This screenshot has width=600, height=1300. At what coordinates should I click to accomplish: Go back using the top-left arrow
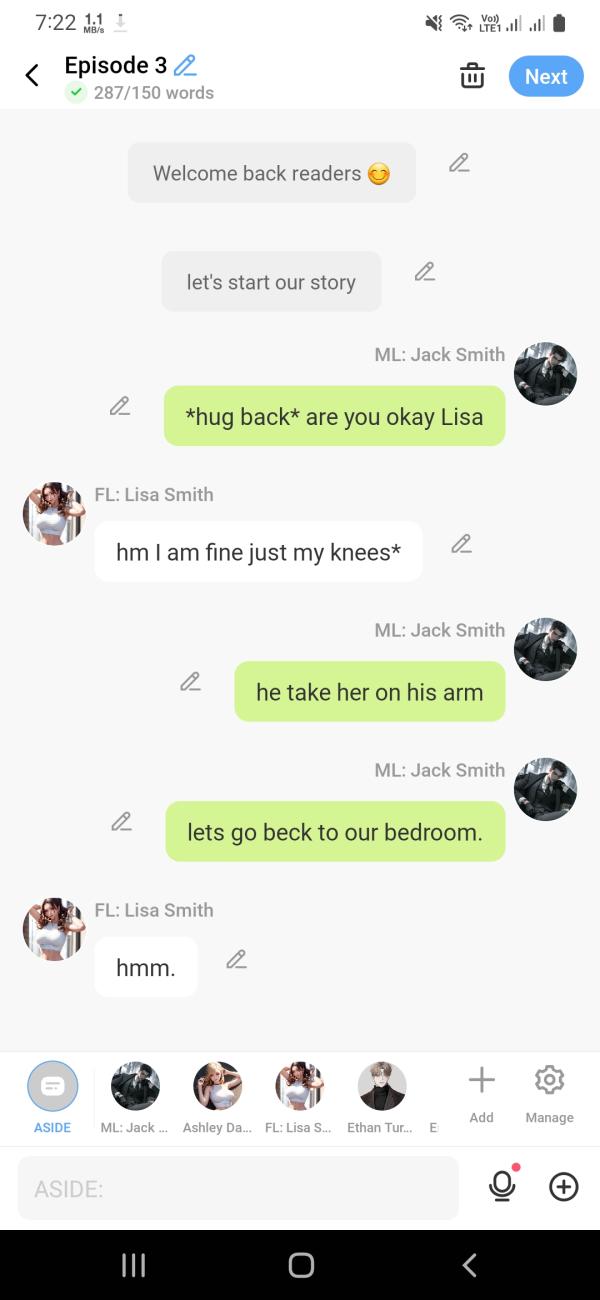33,76
